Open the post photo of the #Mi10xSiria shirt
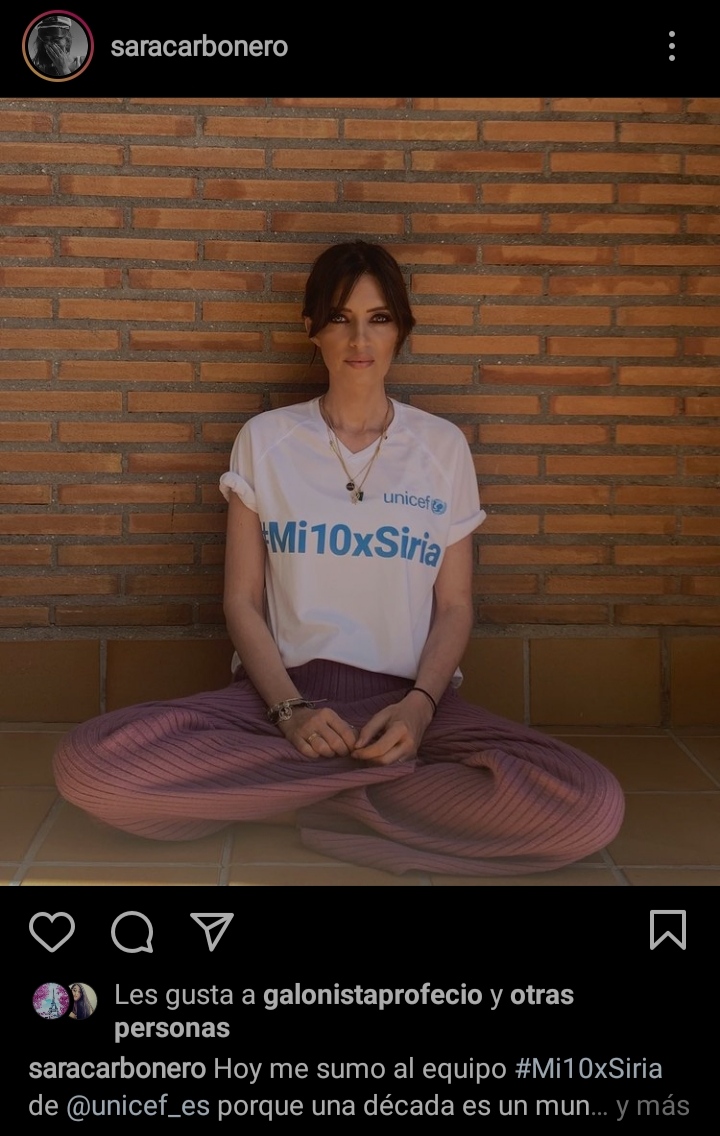 pos(360,491)
